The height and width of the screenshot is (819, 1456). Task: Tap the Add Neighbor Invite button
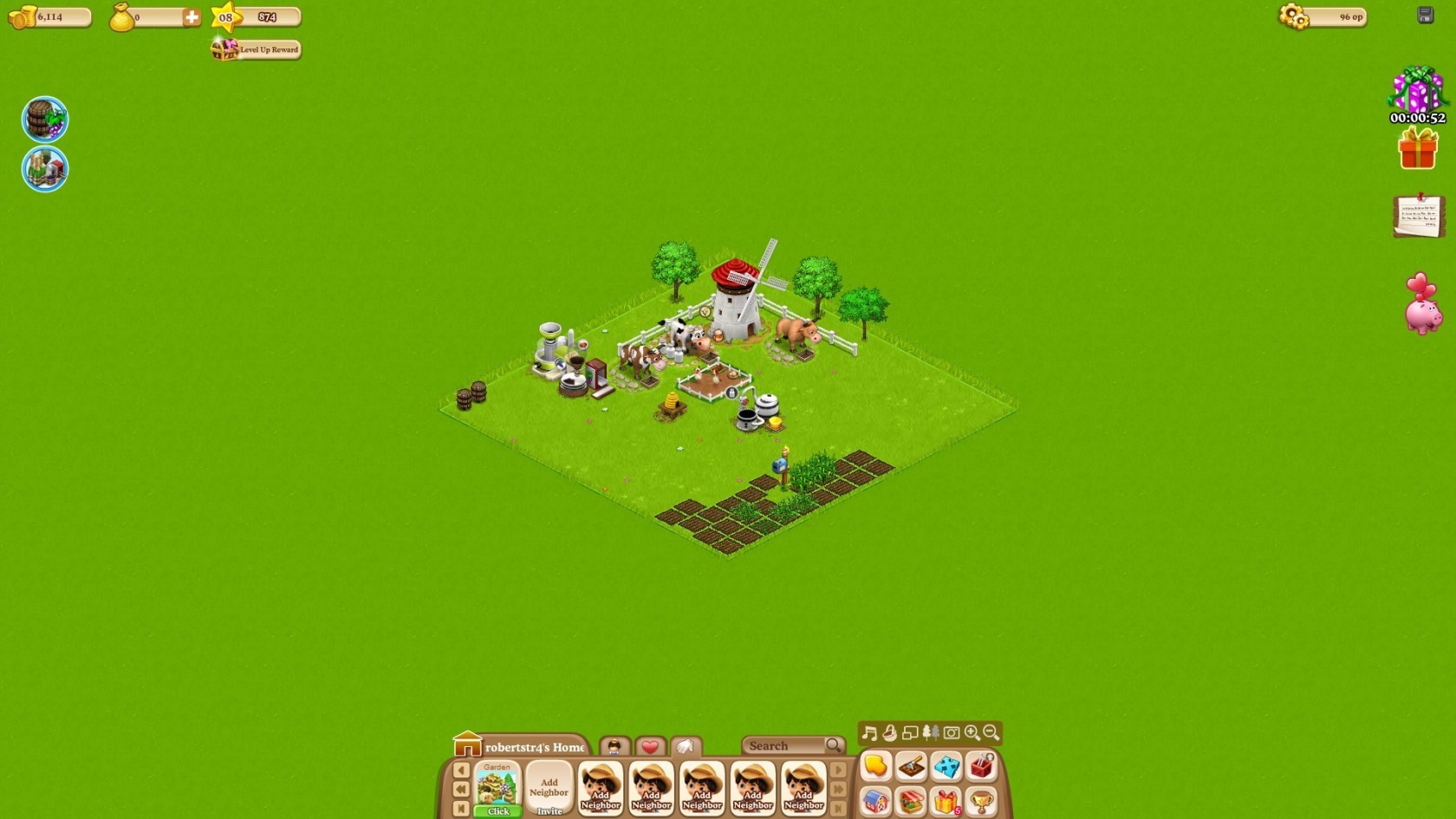(549, 789)
